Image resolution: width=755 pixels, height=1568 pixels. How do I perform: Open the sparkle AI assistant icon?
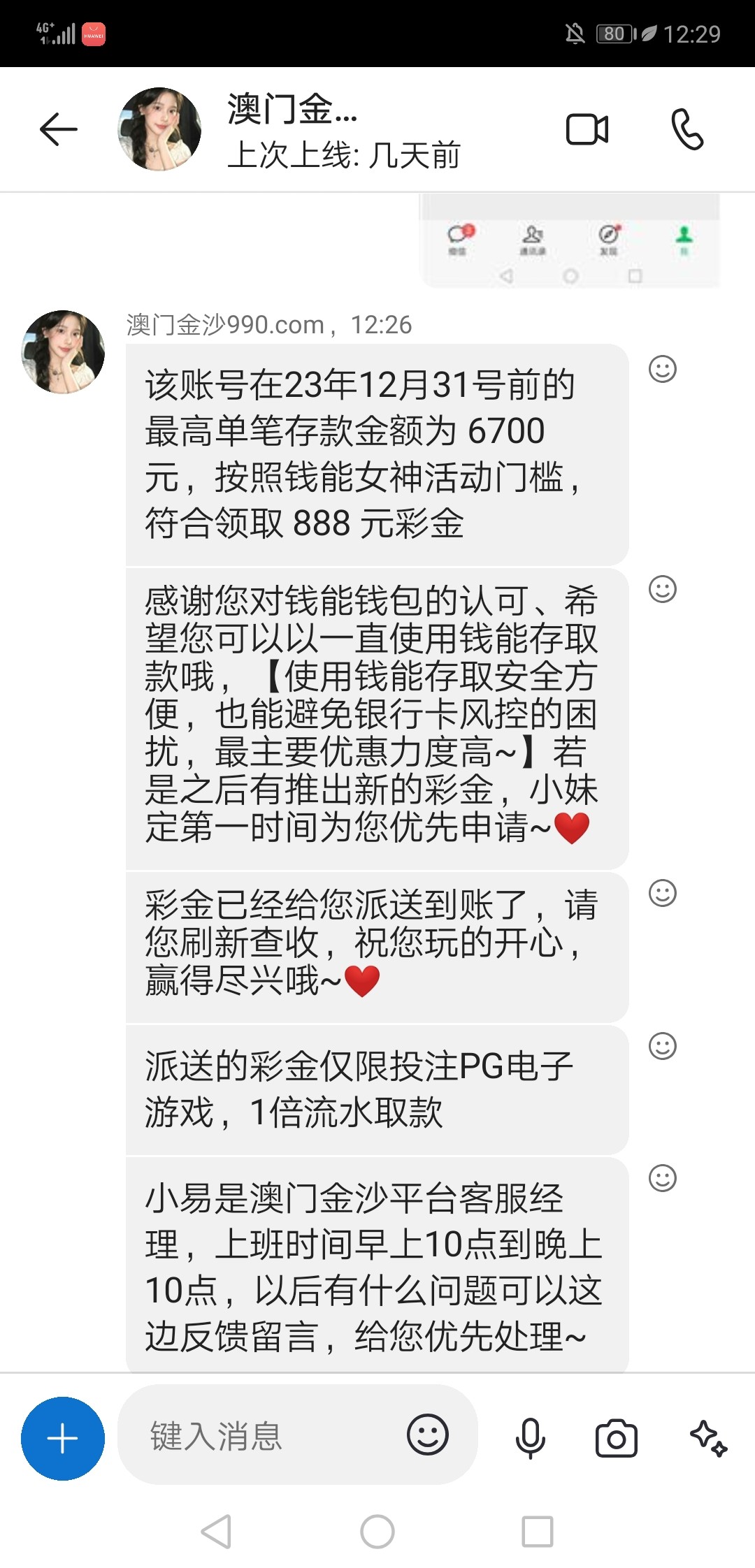[708, 1438]
